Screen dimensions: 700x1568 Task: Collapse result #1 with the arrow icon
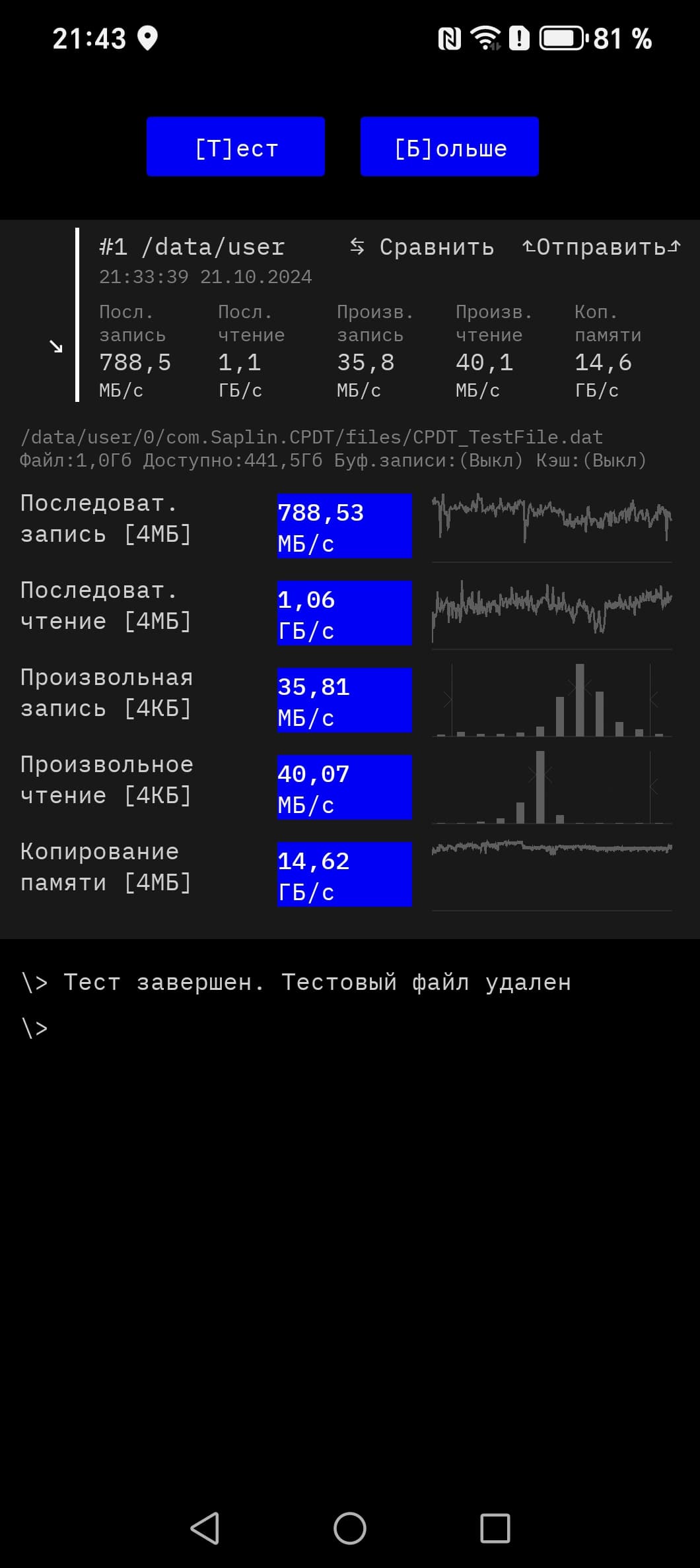[x=56, y=346]
